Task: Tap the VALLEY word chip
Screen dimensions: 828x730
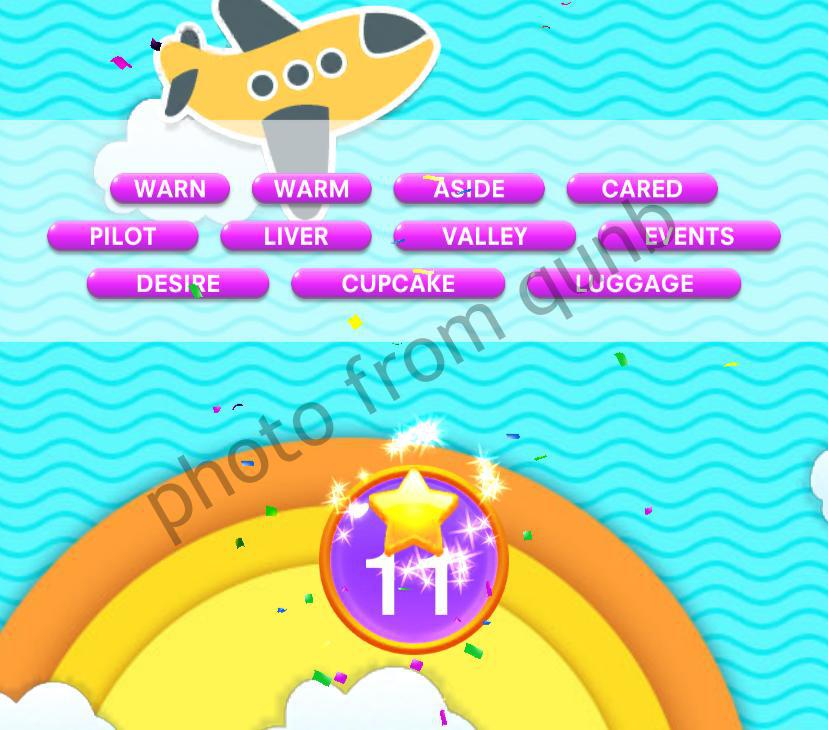Action: 485,237
